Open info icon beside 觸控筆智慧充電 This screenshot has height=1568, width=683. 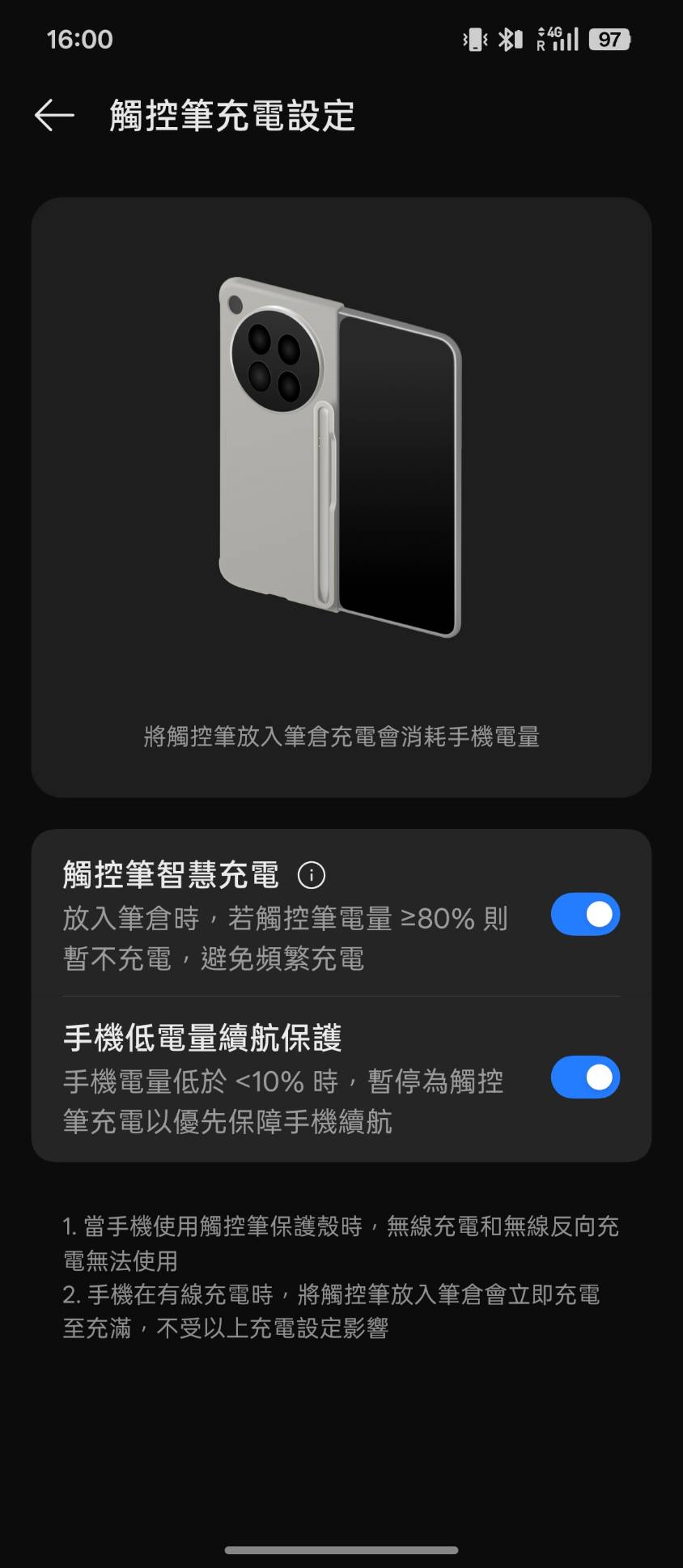pyautogui.click(x=312, y=875)
